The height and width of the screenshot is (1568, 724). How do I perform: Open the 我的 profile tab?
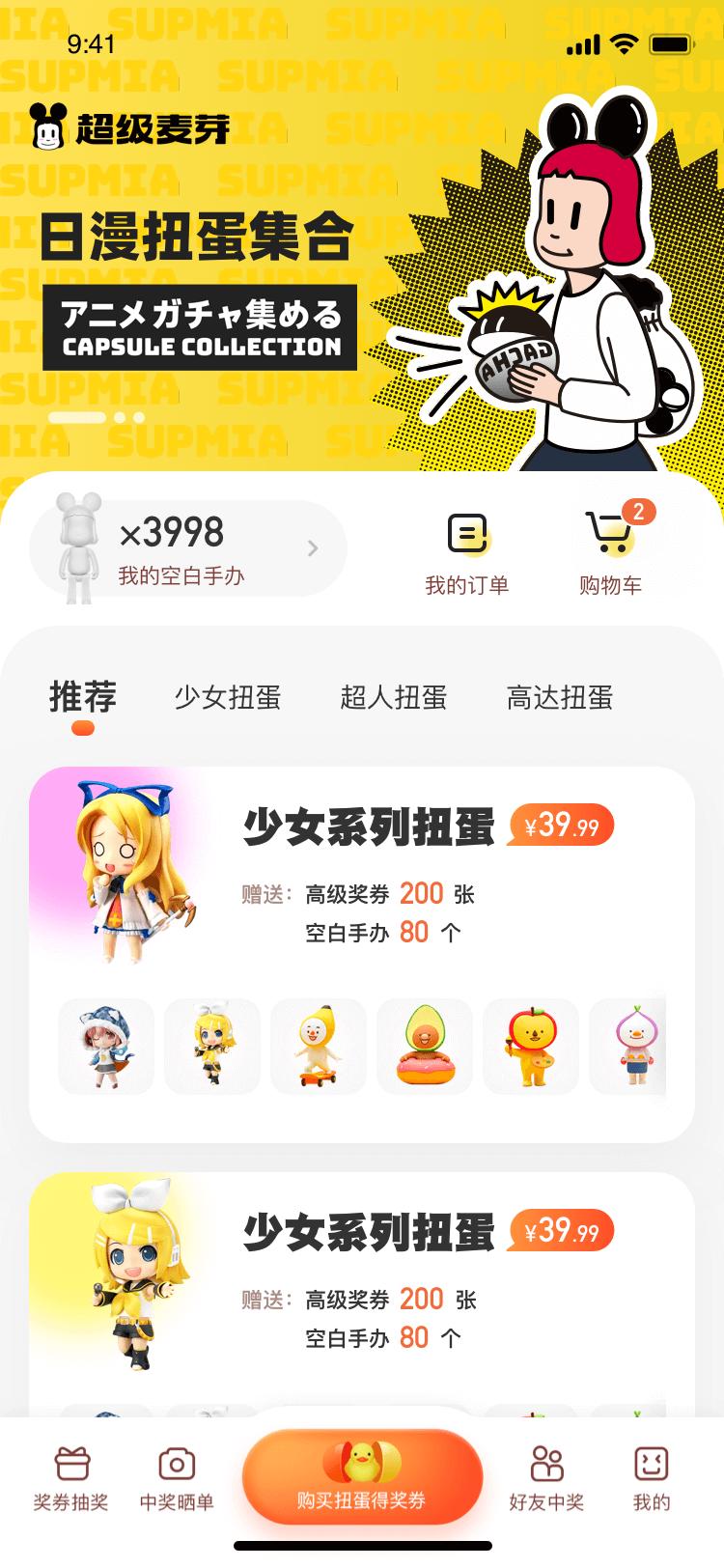tap(652, 1479)
